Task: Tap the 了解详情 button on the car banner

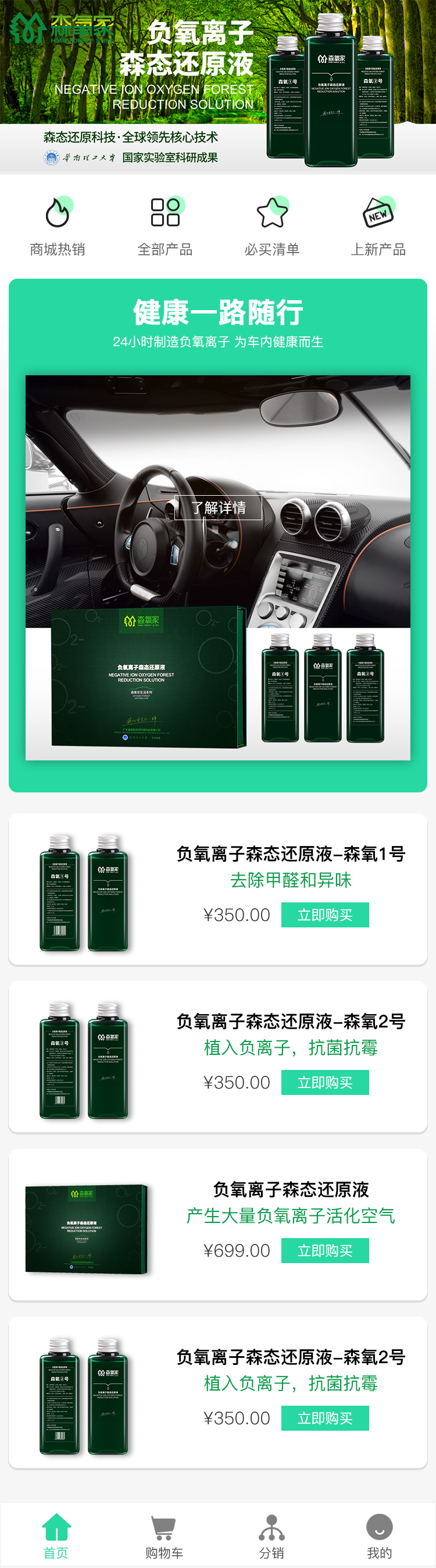Action: (219, 508)
